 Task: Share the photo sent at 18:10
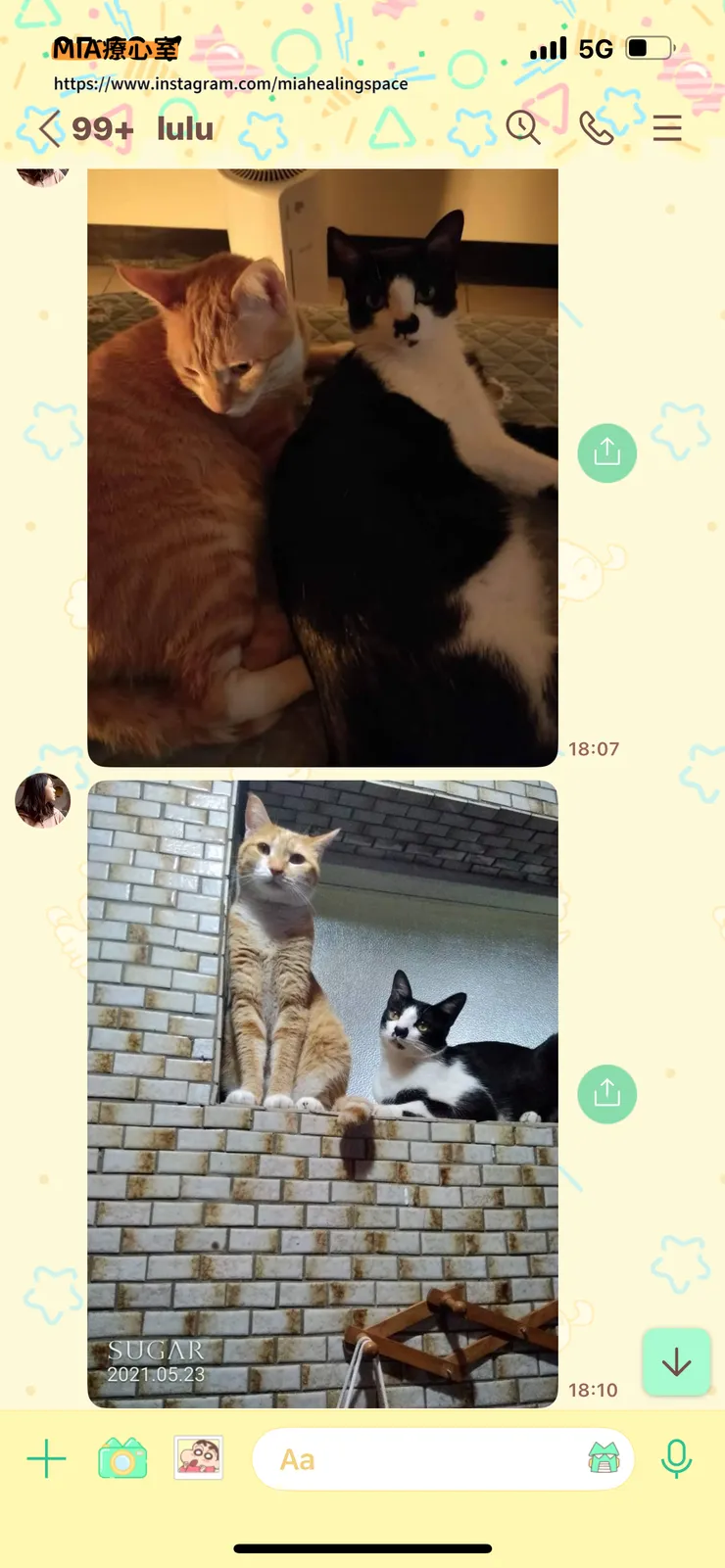(x=606, y=1093)
